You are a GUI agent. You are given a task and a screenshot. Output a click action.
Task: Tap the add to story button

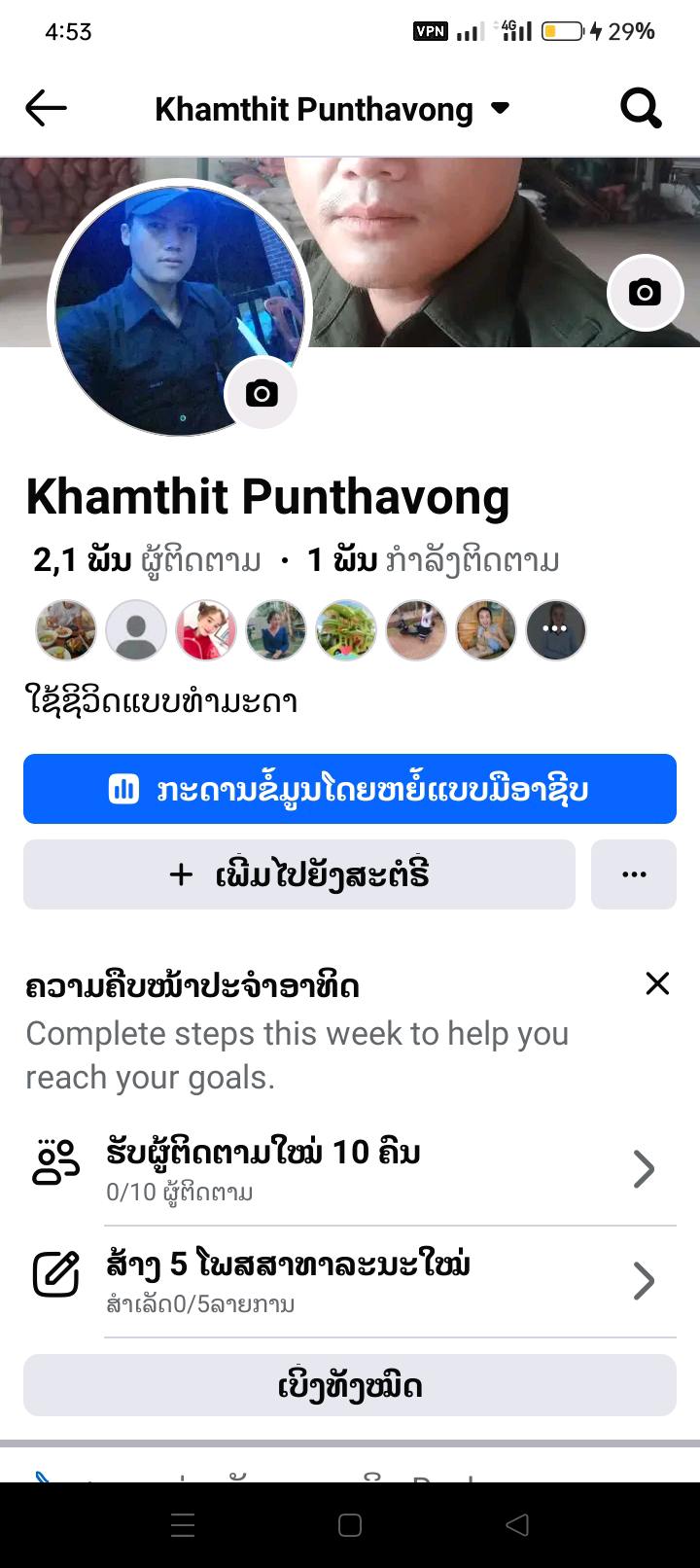[299, 874]
